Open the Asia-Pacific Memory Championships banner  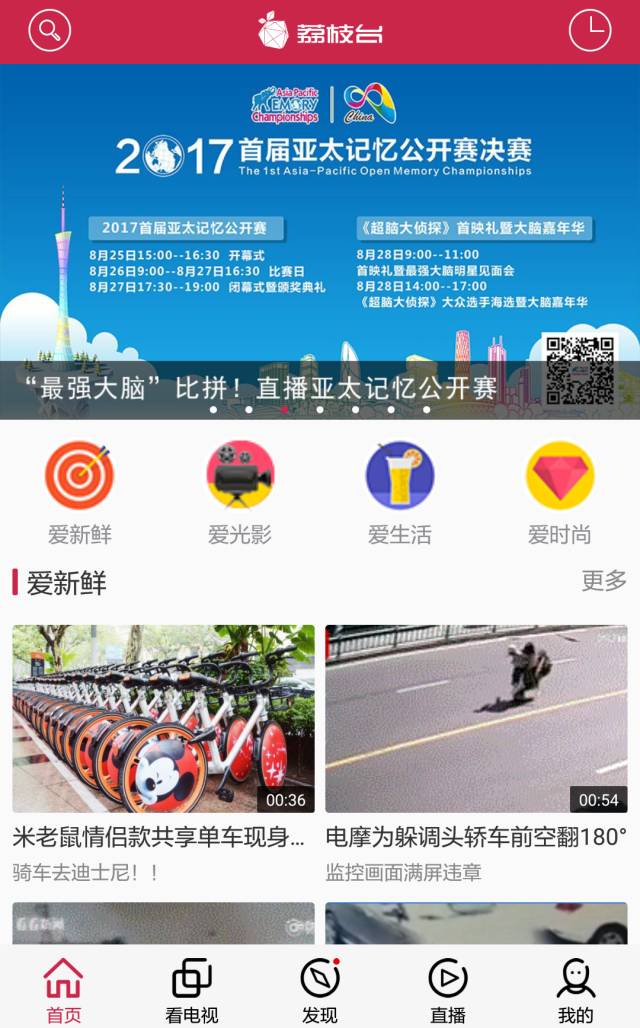click(320, 240)
